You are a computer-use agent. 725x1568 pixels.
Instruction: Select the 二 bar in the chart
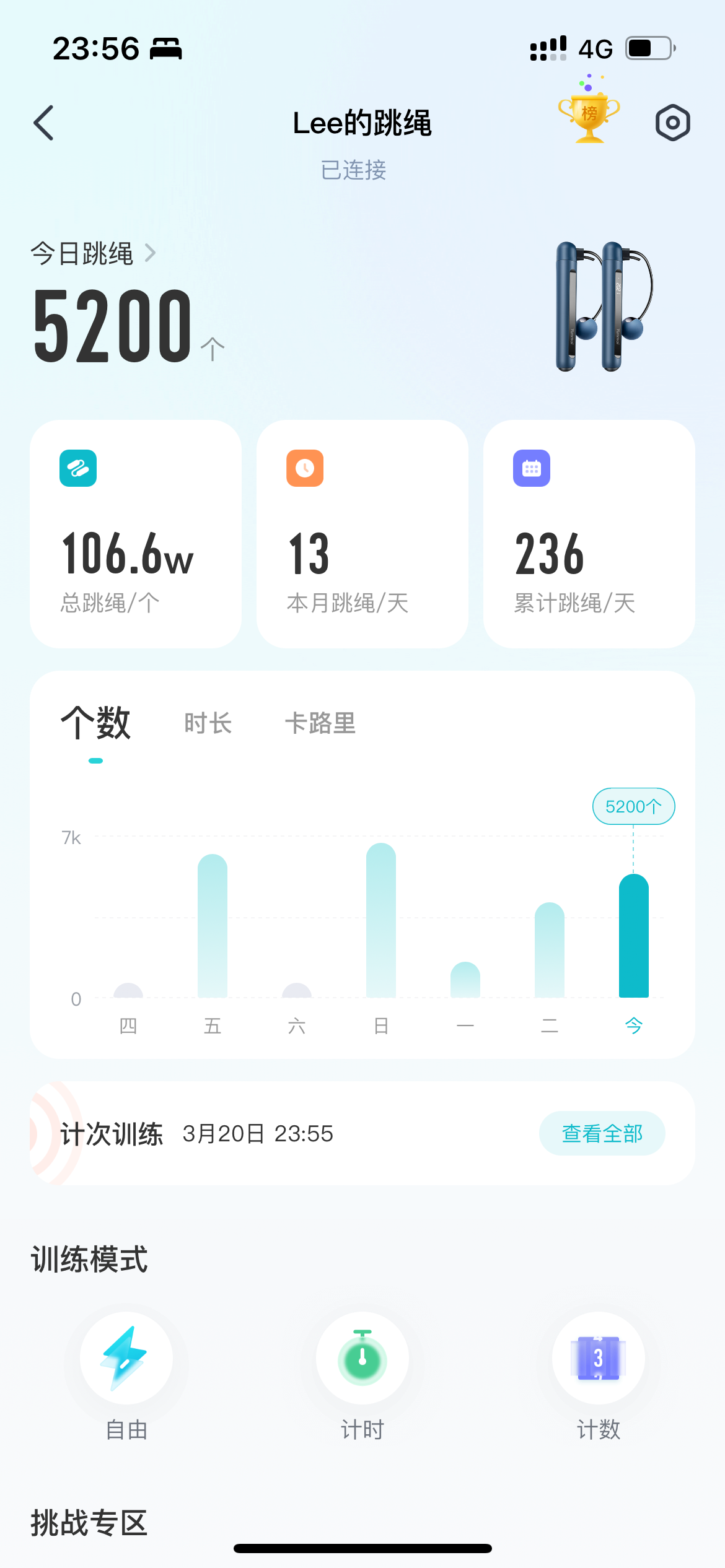pos(550,950)
